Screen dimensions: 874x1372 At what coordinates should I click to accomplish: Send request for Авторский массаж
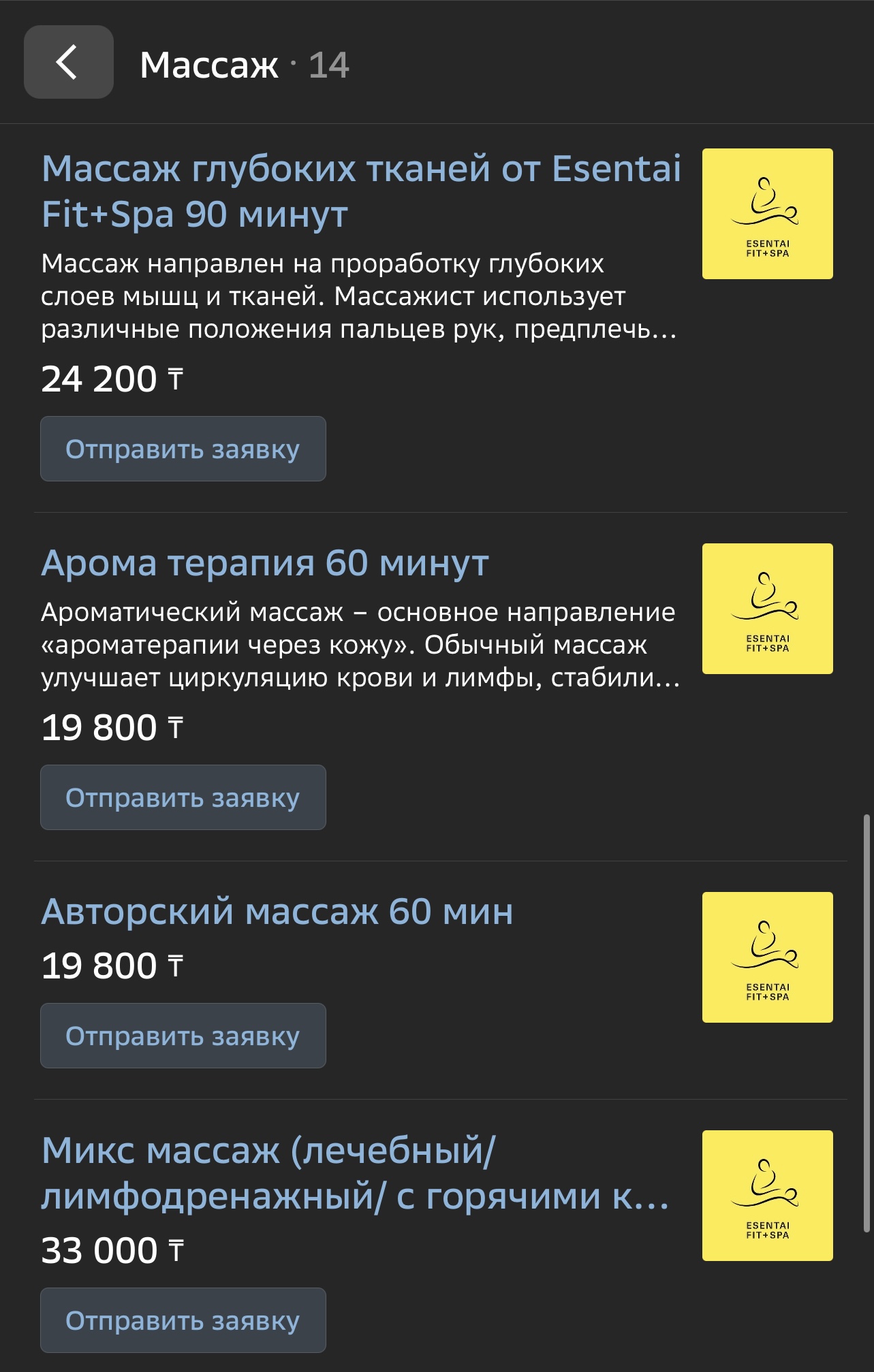(x=183, y=1036)
